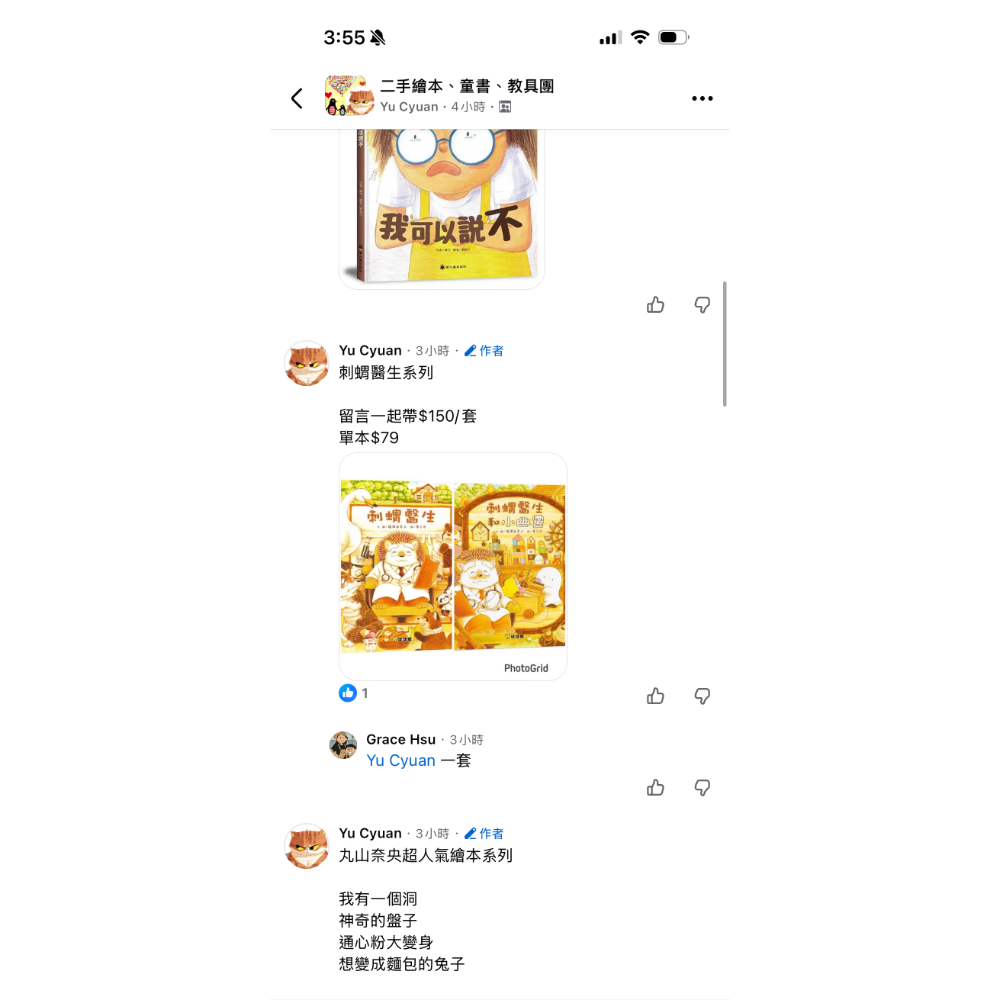
Task: Open Grace Hsu's profile picture
Action: 343,745
